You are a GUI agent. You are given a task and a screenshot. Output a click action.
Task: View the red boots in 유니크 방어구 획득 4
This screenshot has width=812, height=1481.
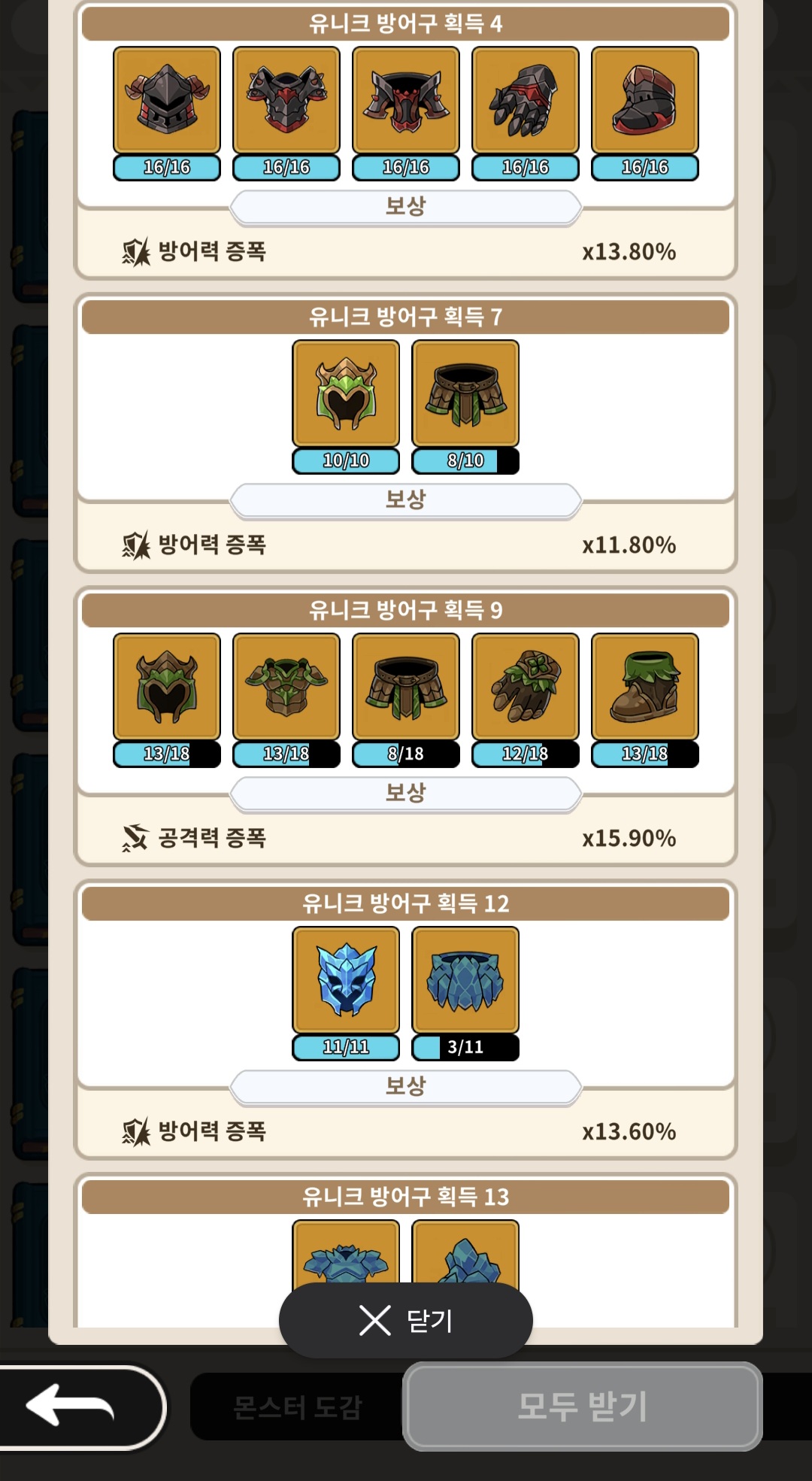(x=645, y=101)
